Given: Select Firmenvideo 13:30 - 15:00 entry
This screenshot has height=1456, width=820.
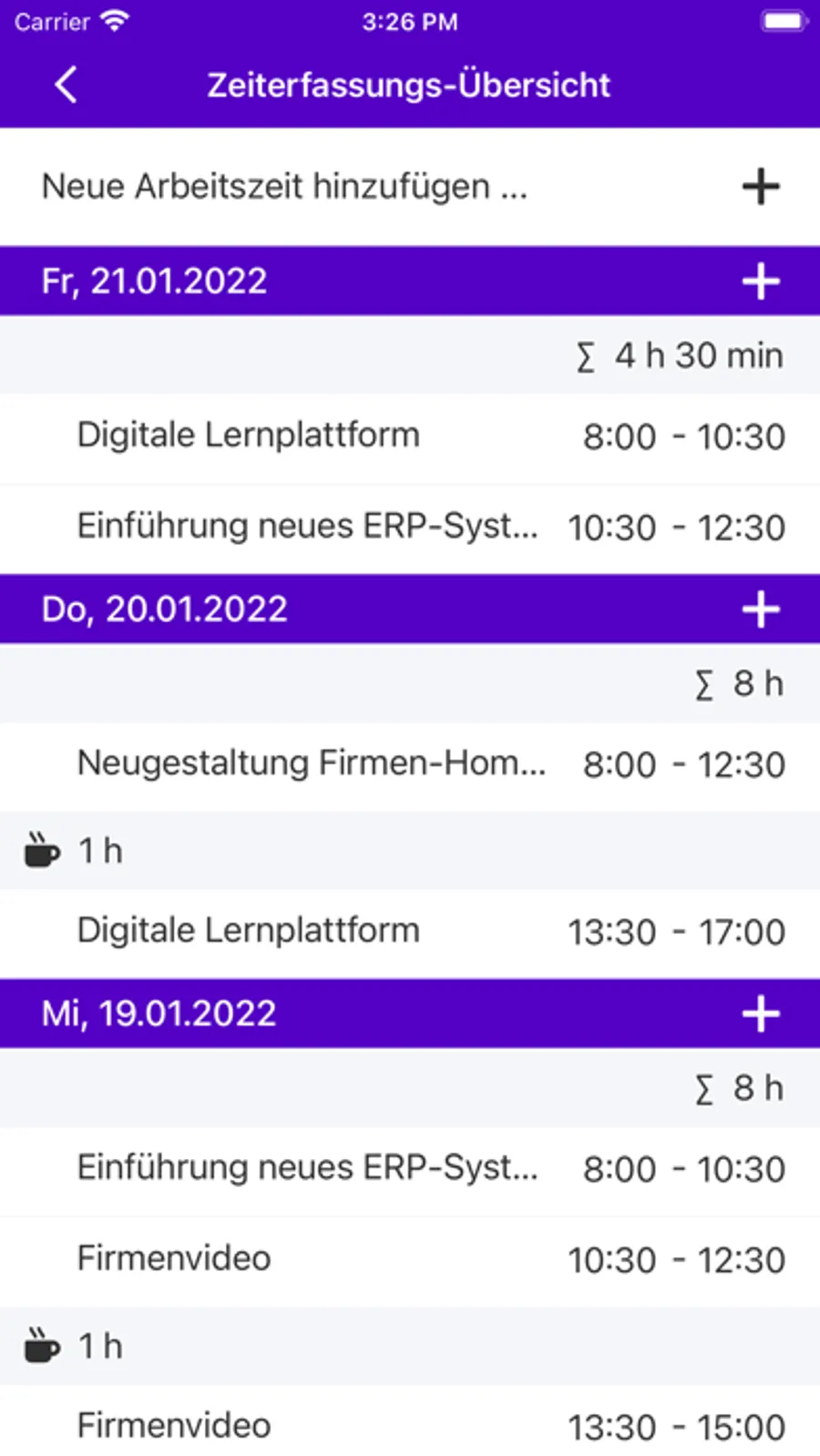Looking at the screenshot, I should 410,1426.
